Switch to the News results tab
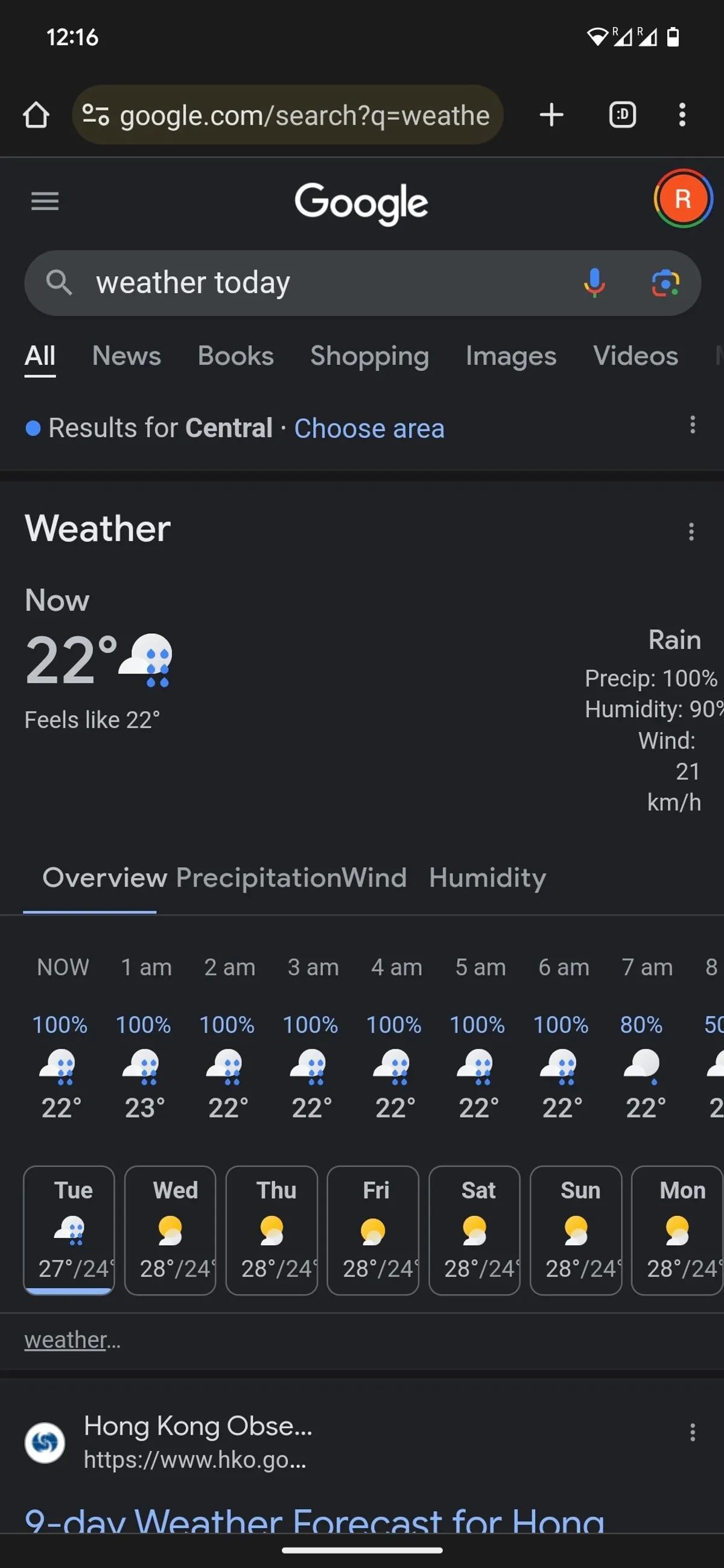This screenshot has width=724, height=1568. tap(127, 356)
